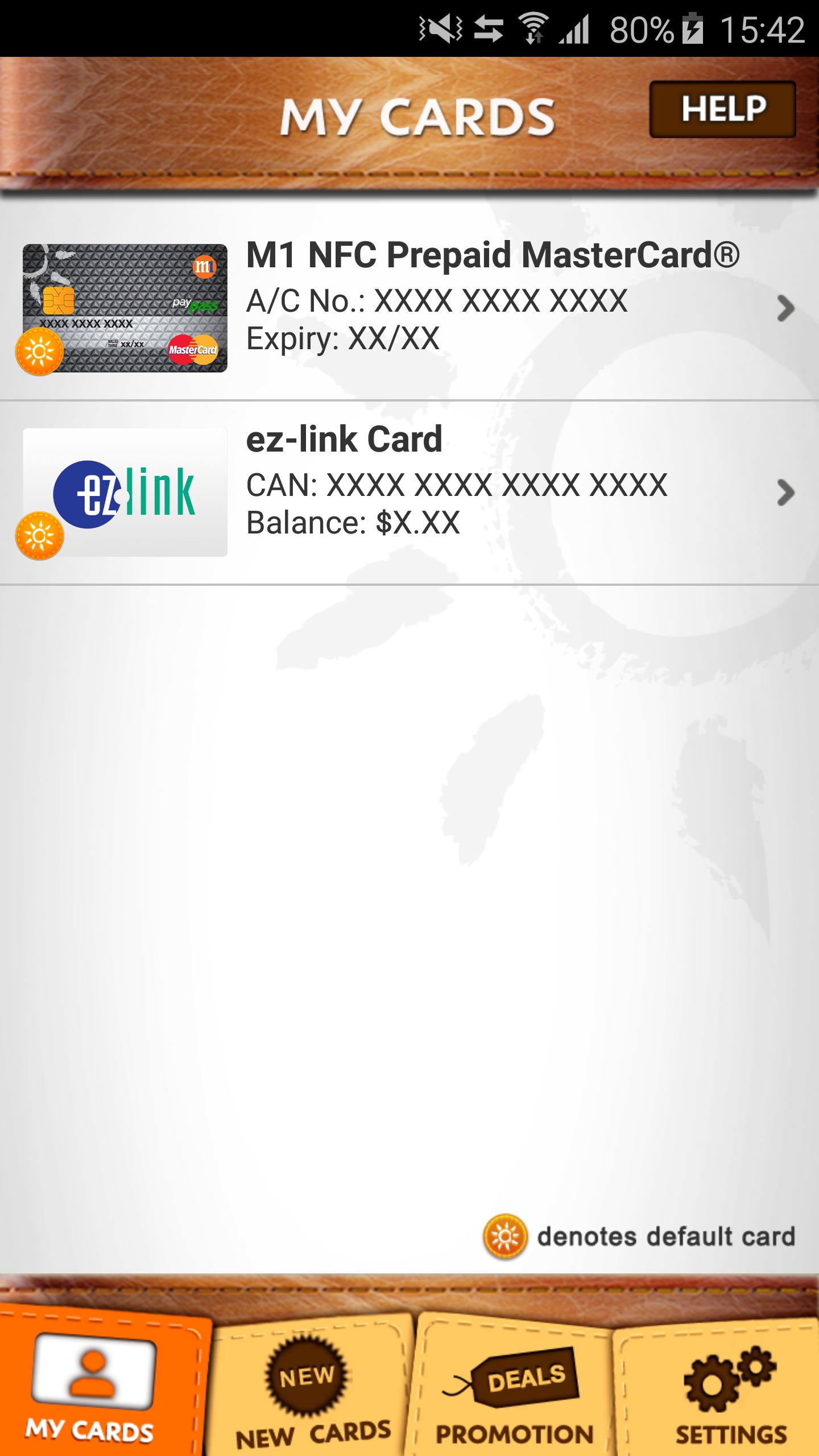The height and width of the screenshot is (1456, 819).
Task: Open the HELP button
Action: click(722, 109)
